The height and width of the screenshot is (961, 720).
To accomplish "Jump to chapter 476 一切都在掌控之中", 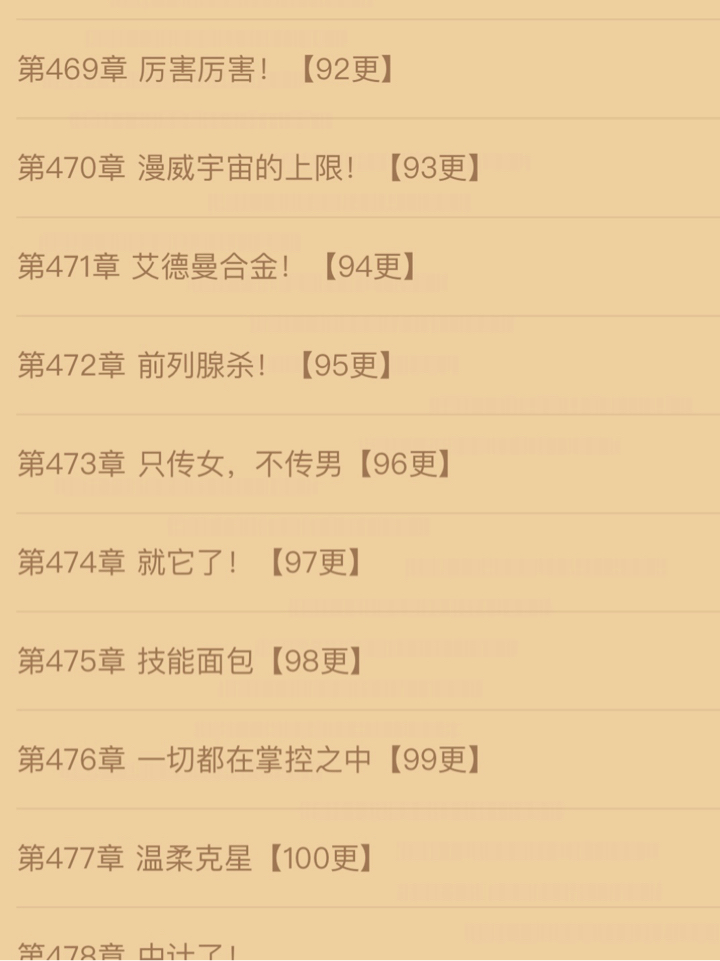I will tap(250, 760).
